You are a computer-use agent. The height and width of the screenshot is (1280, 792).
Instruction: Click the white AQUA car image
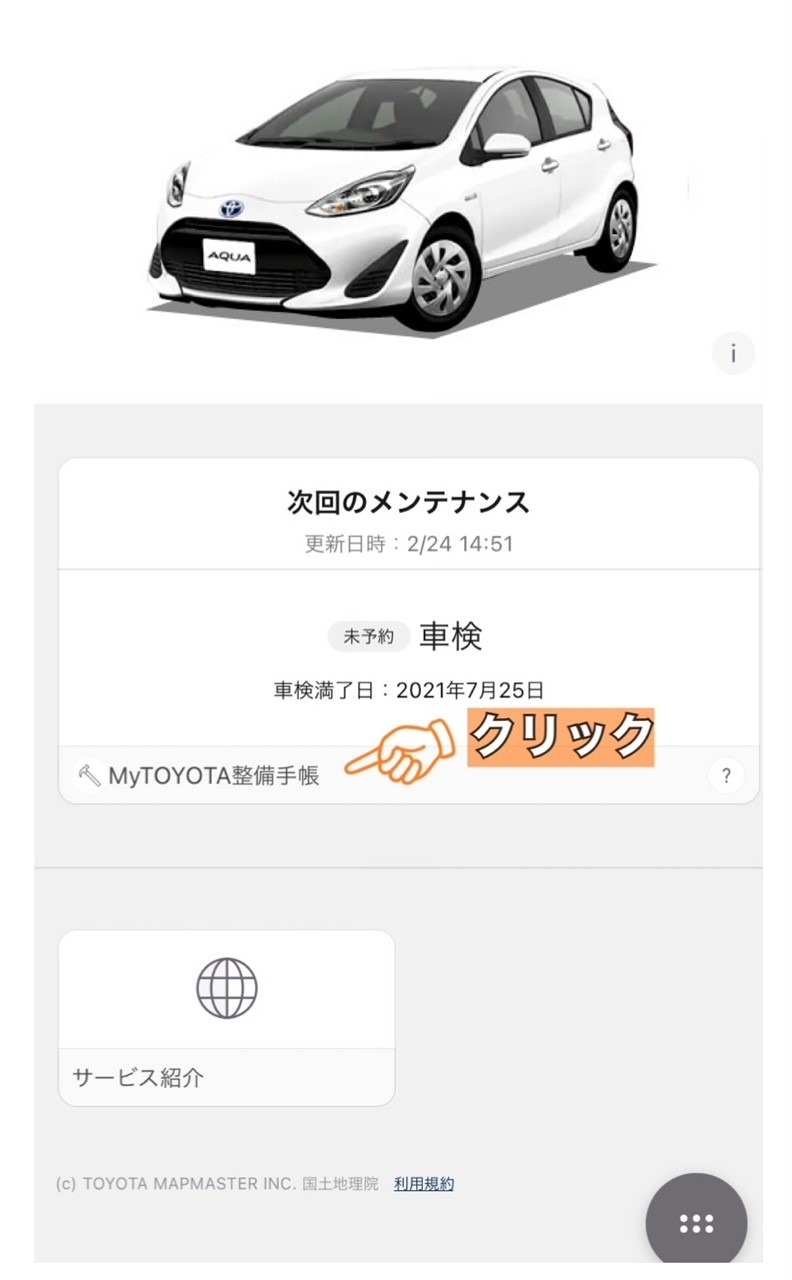click(400, 190)
